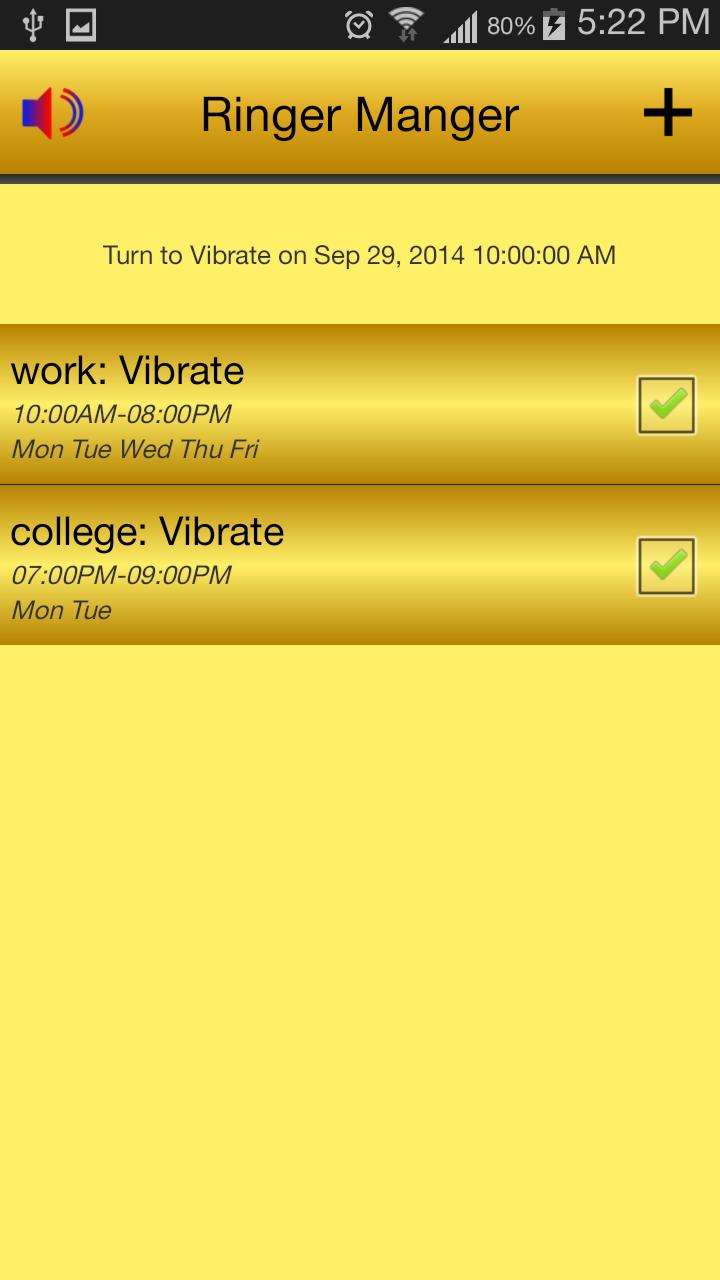Viewport: 720px width, 1280px height.
Task: Disable the college schedule checkbox
Action: click(666, 566)
